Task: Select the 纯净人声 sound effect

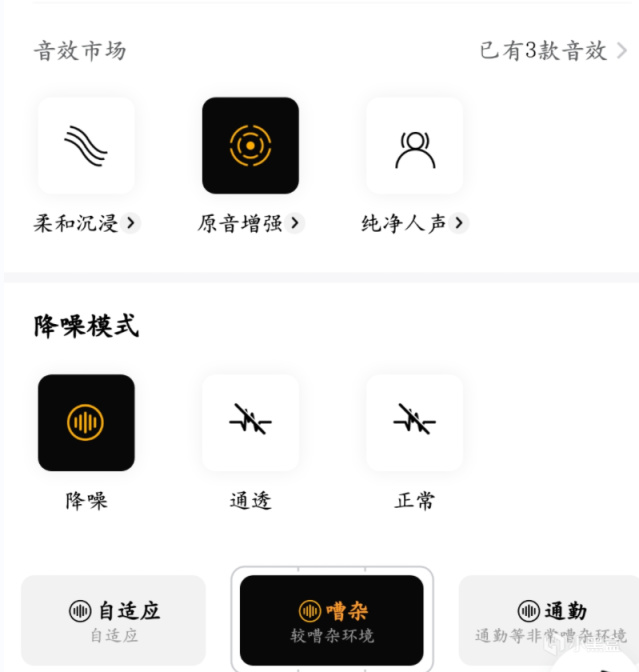Action: coord(414,146)
